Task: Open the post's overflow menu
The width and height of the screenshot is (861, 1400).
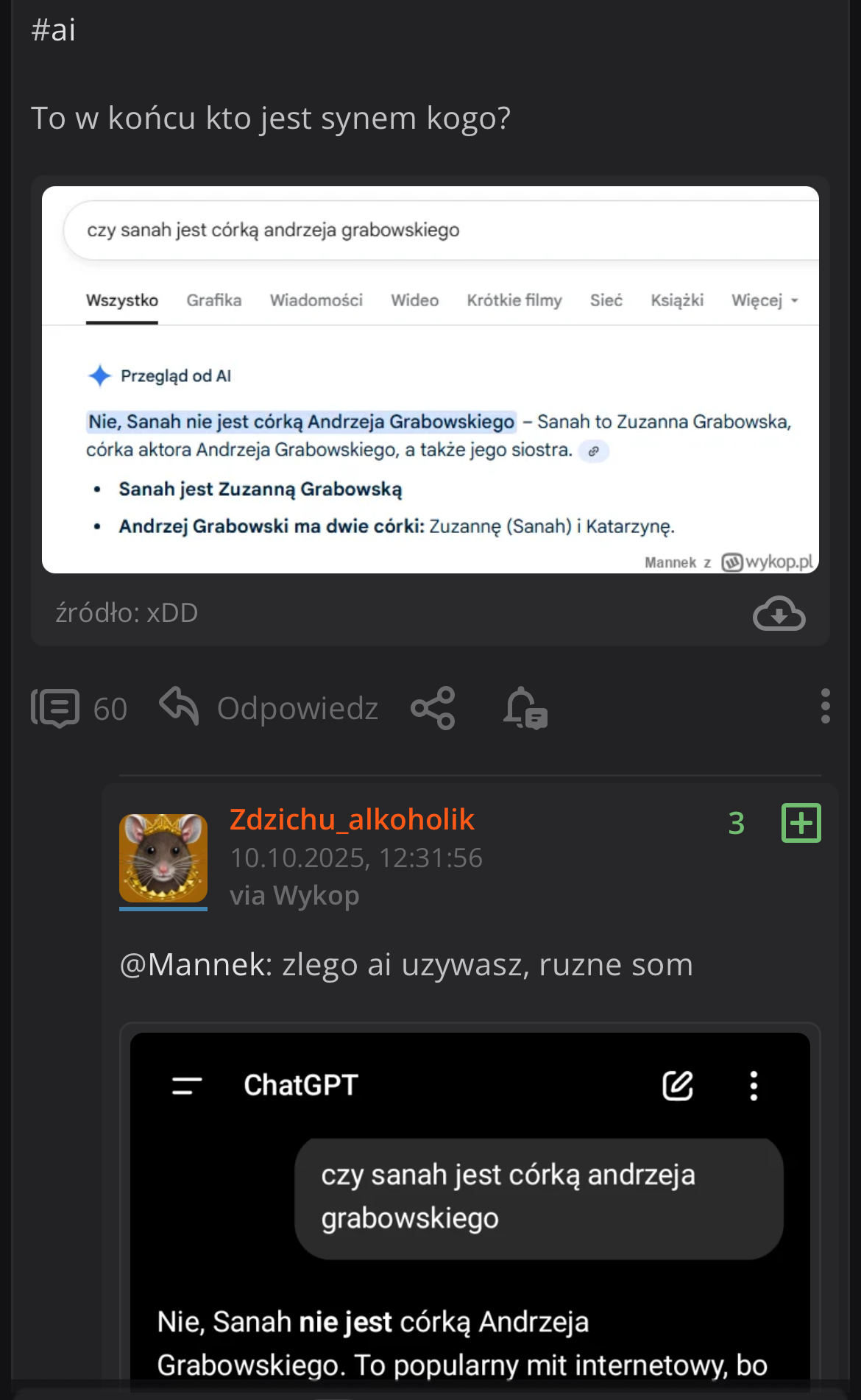Action: [825, 707]
